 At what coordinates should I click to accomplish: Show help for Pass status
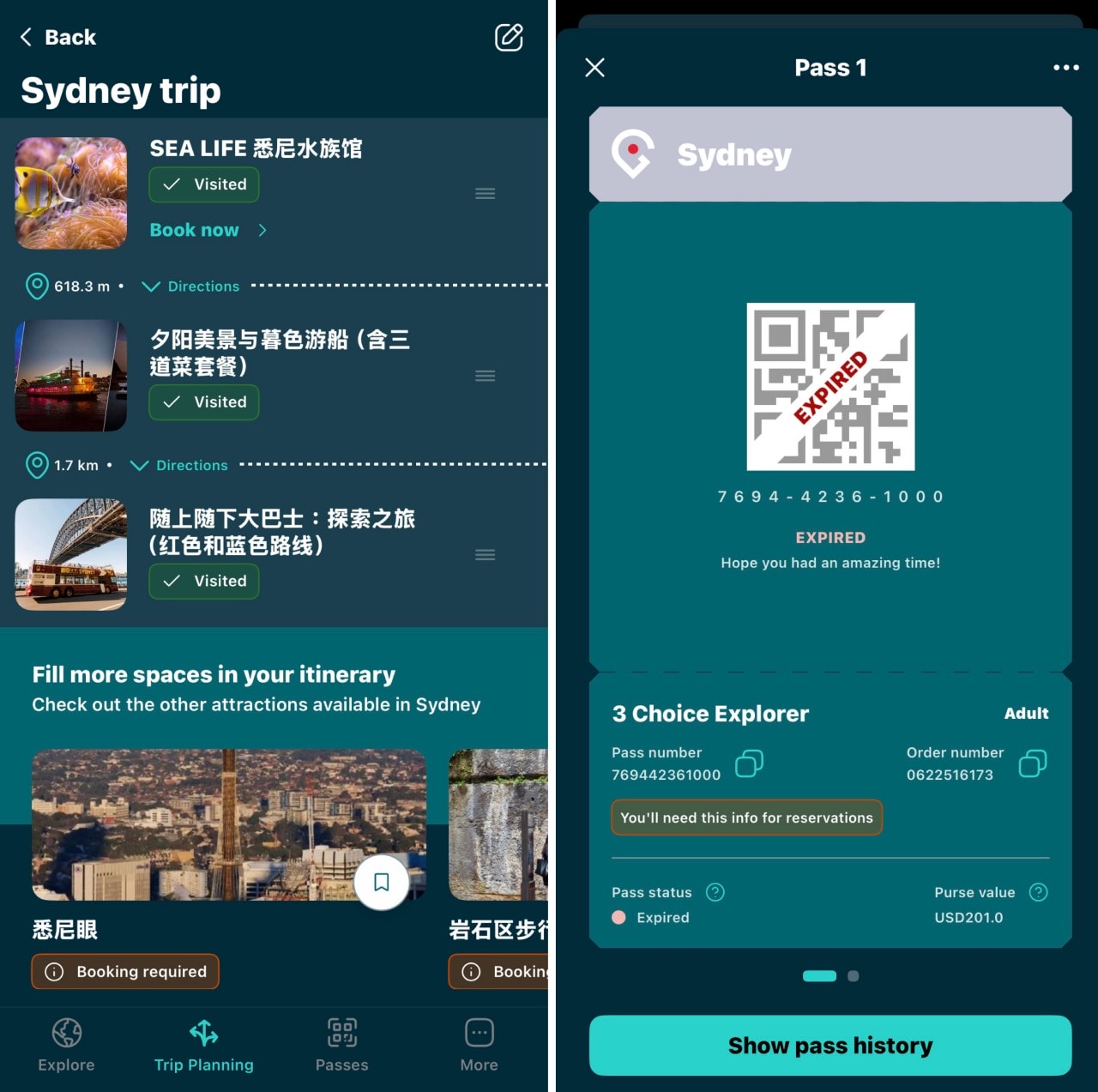(715, 892)
